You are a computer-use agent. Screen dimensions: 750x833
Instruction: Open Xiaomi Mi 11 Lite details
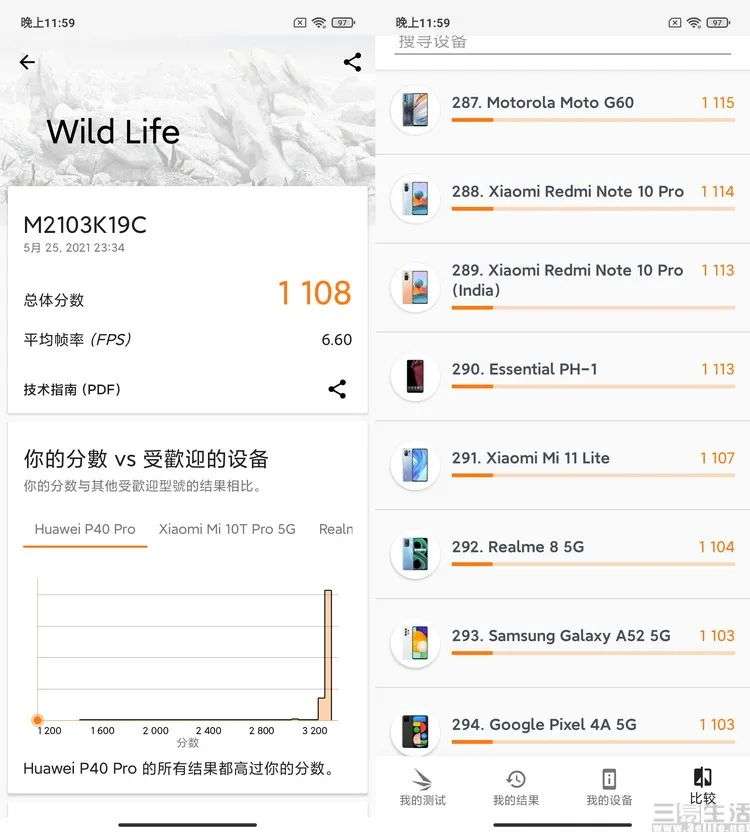(x=562, y=464)
